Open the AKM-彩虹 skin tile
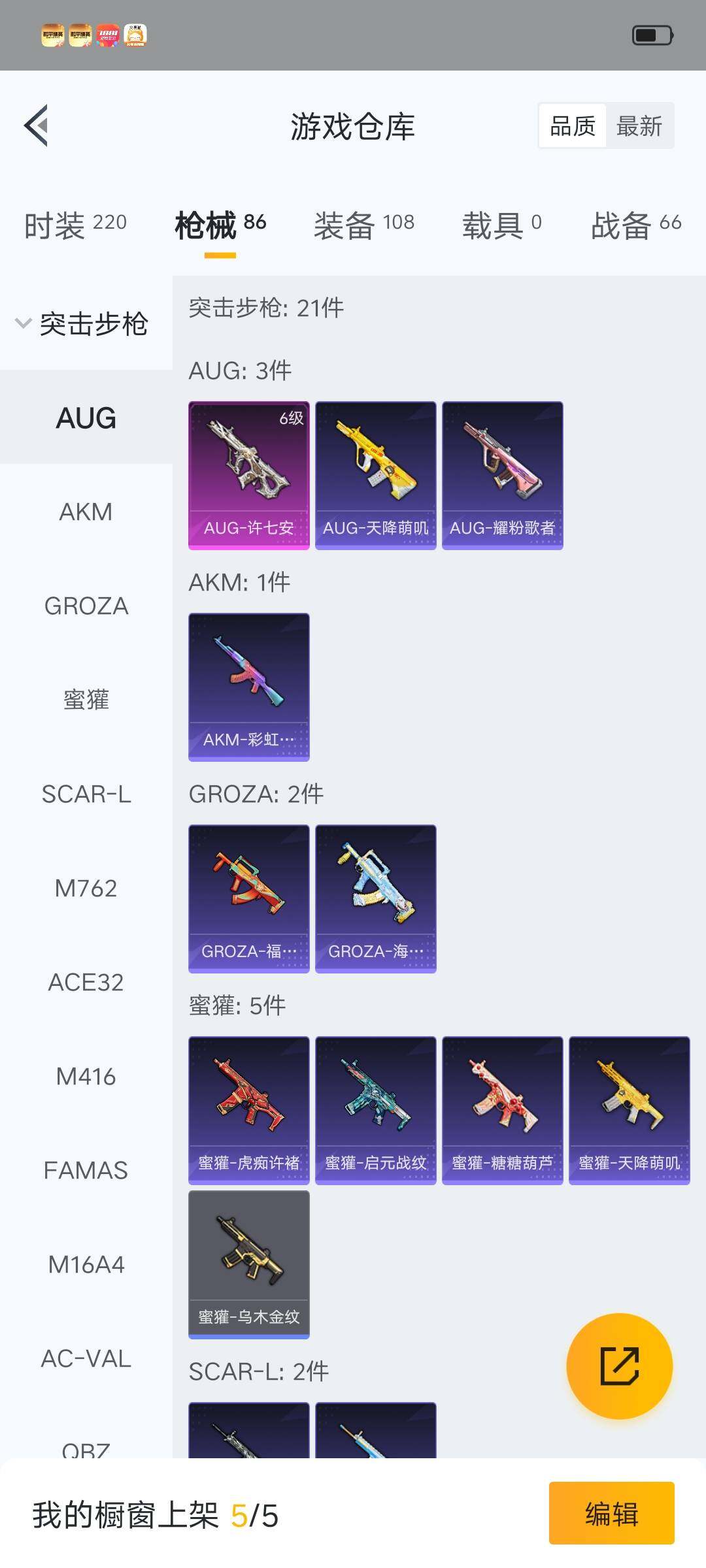The image size is (706, 1568). pos(248,687)
